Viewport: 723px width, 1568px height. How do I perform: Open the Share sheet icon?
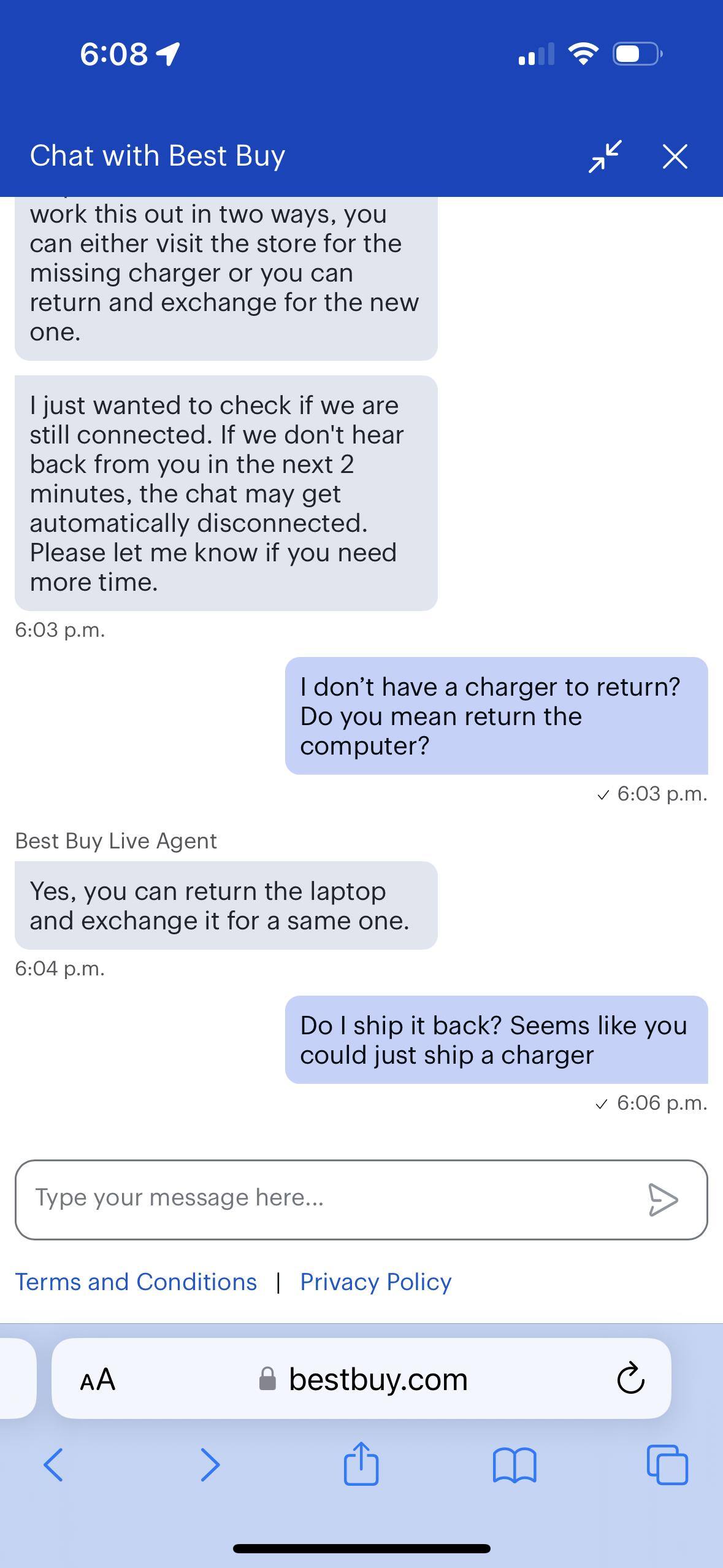361,1465
